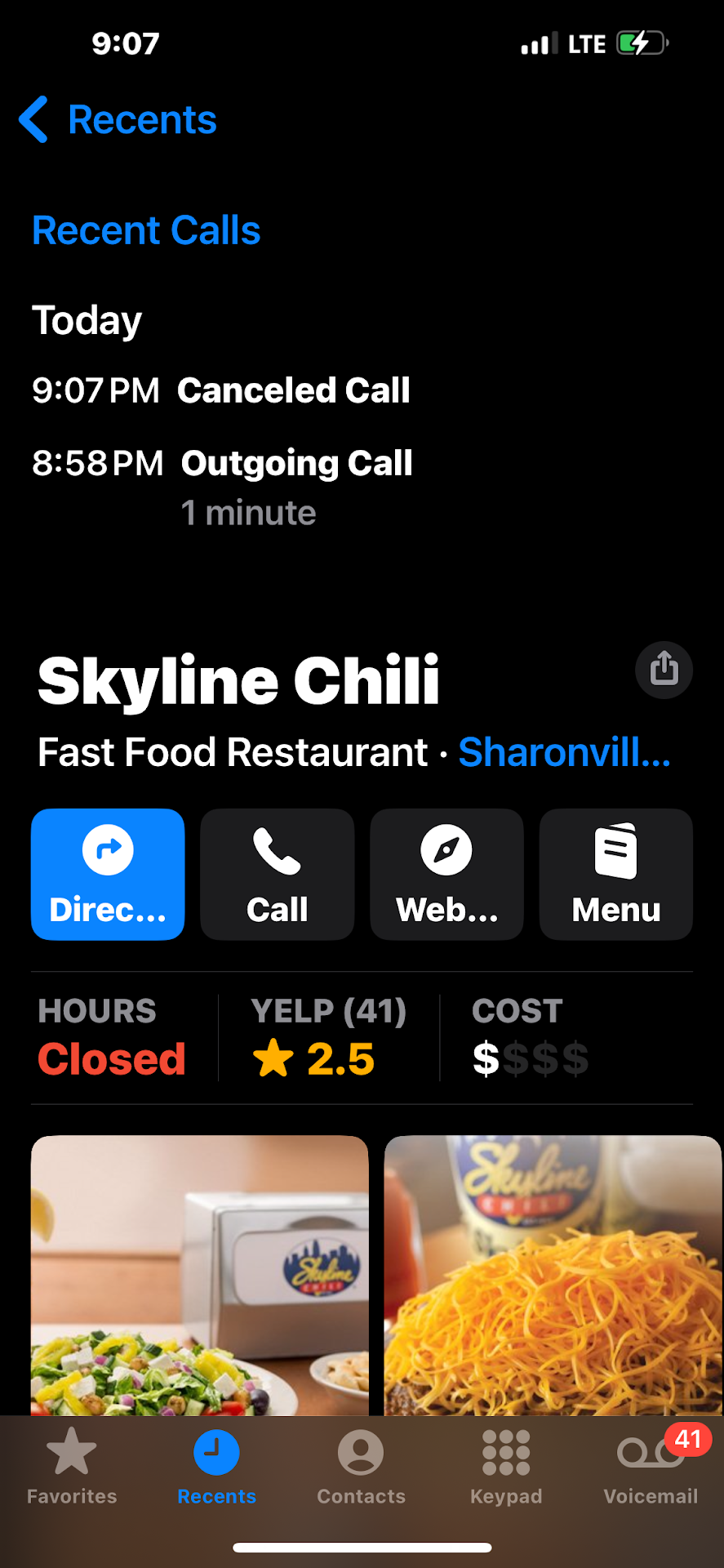View the restaurant Menu

click(616, 874)
